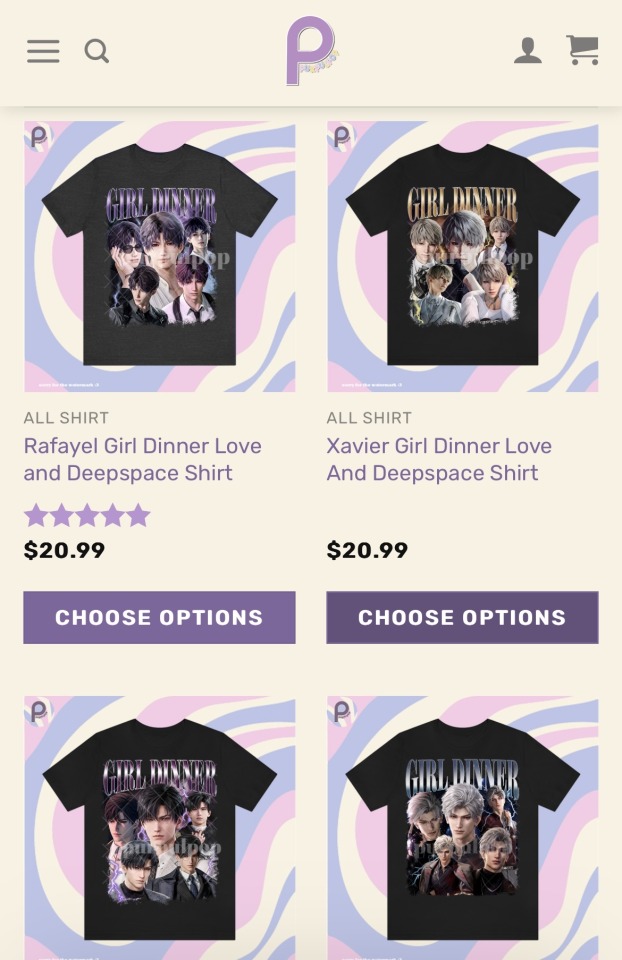
Task: Open the Rafayel Girl Dinner shirt image
Action: point(160,257)
